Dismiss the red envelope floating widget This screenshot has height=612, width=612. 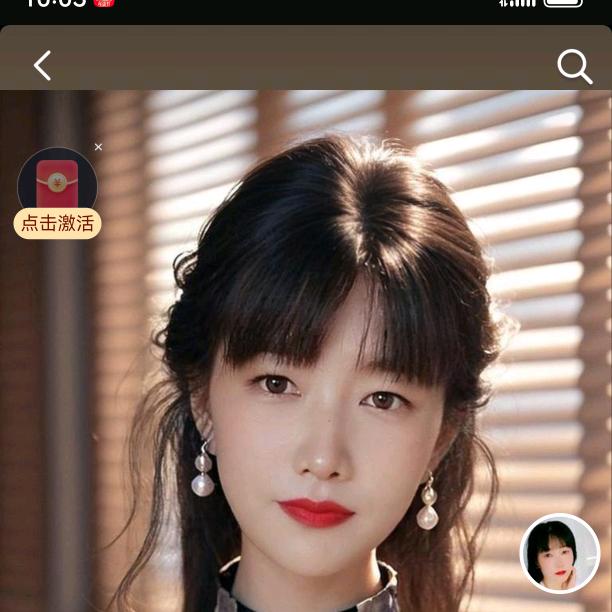click(x=98, y=147)
